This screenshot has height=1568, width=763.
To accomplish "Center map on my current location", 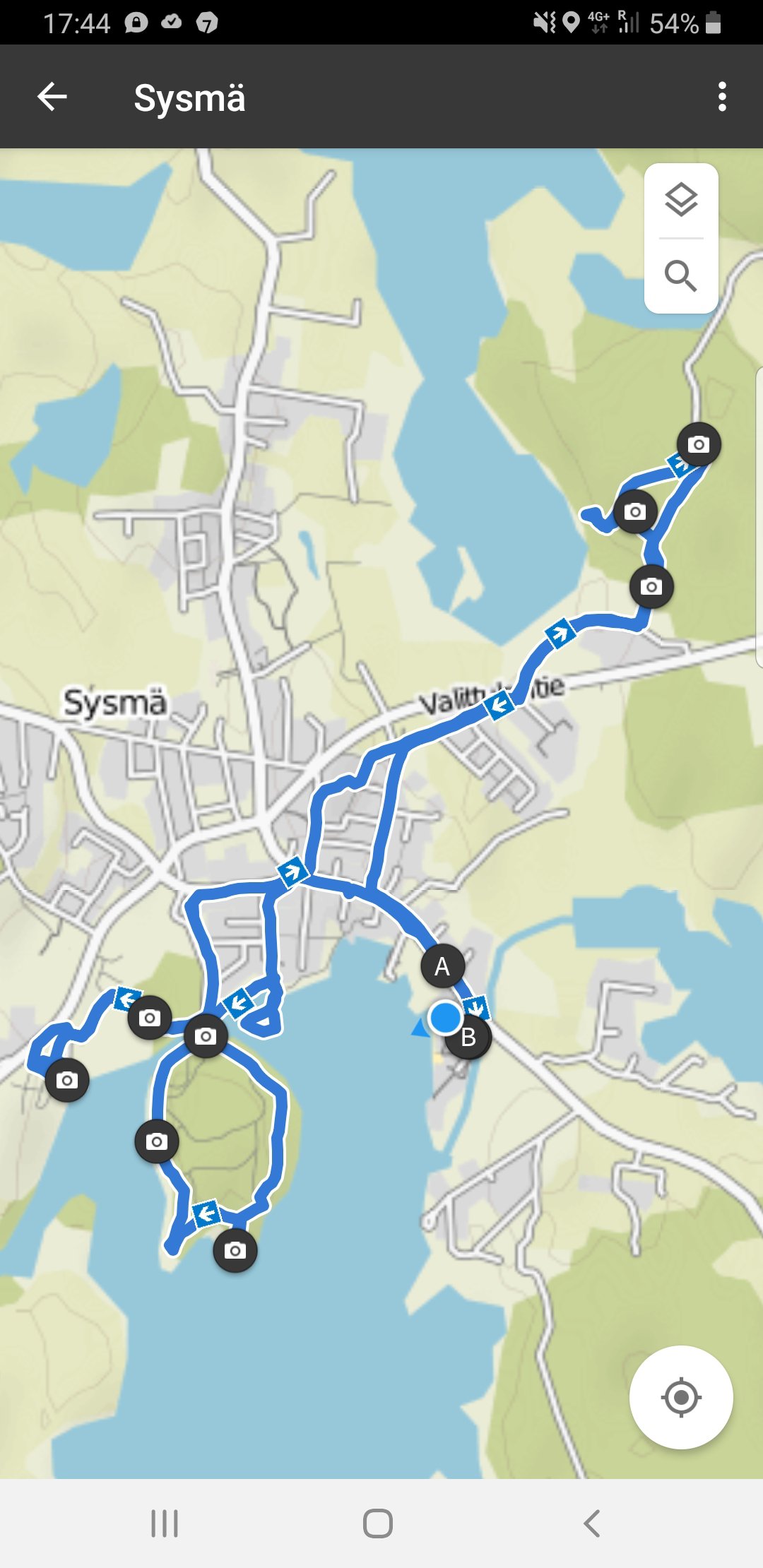I will [x=681, y=1397].
